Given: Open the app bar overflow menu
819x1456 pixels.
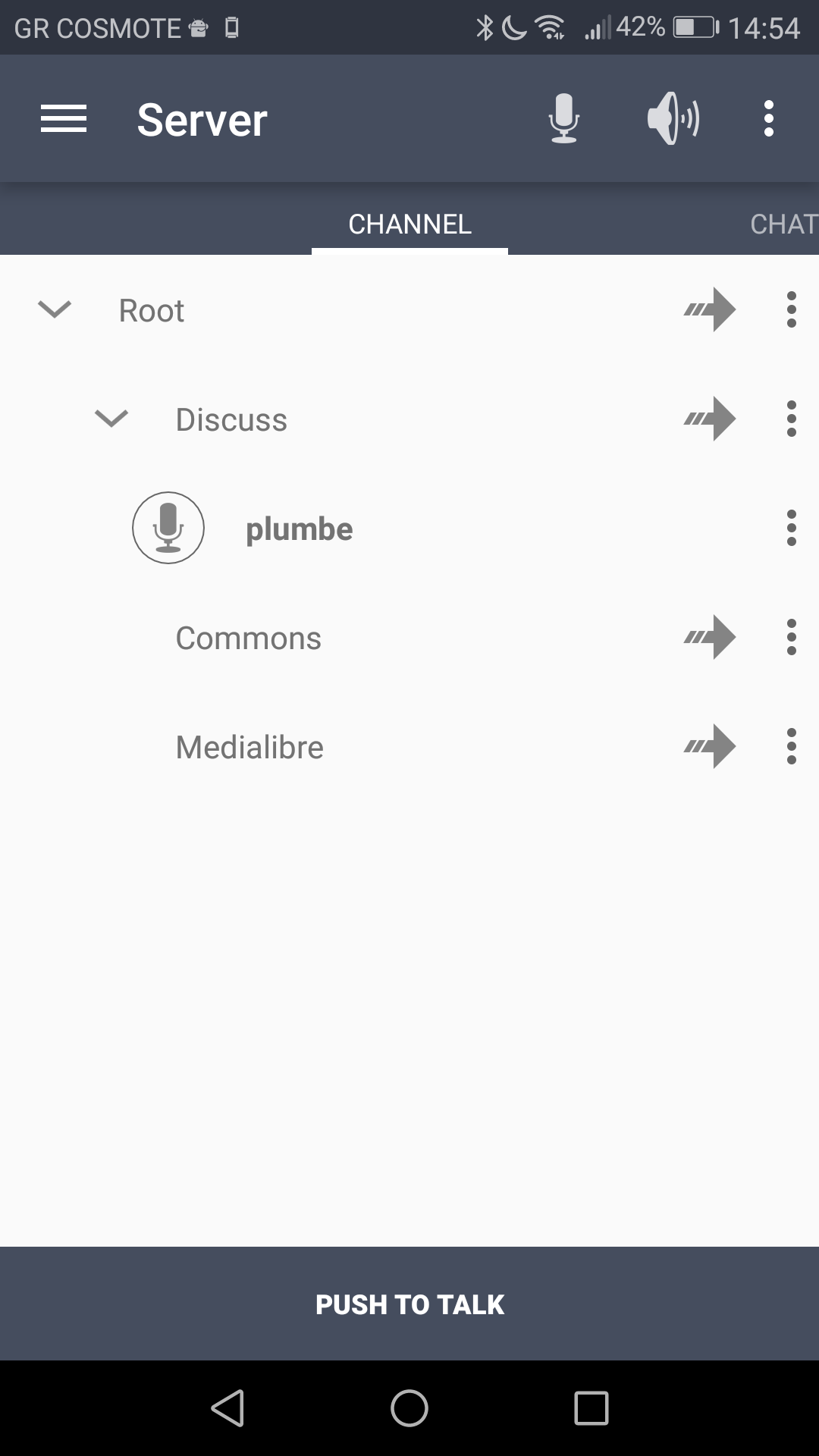Looking at the screenshot, I should (x=769, y=119).
